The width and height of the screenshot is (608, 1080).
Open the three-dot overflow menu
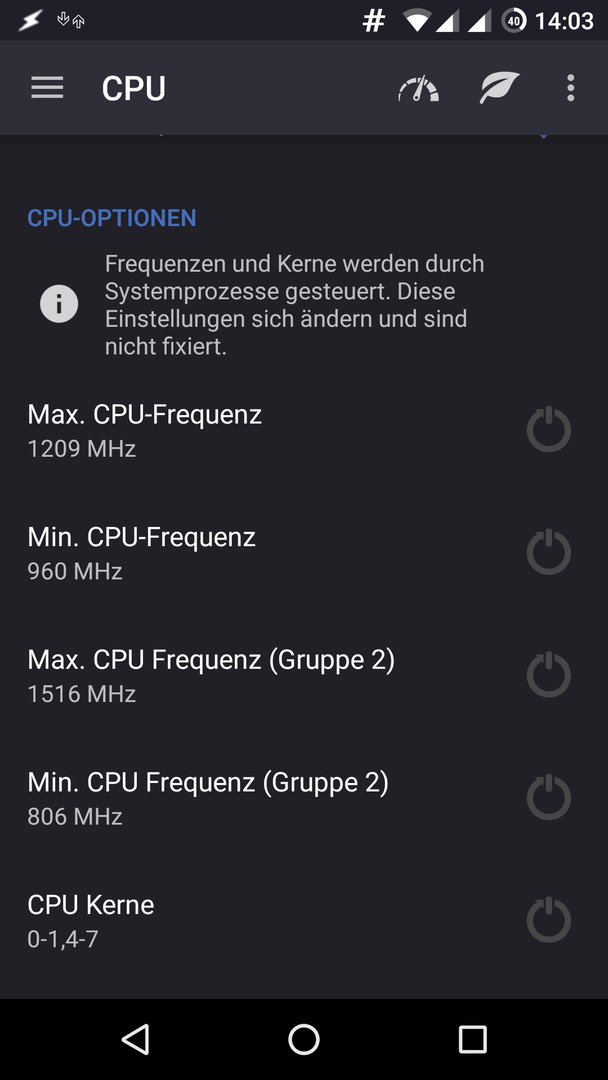coord(570,88)
